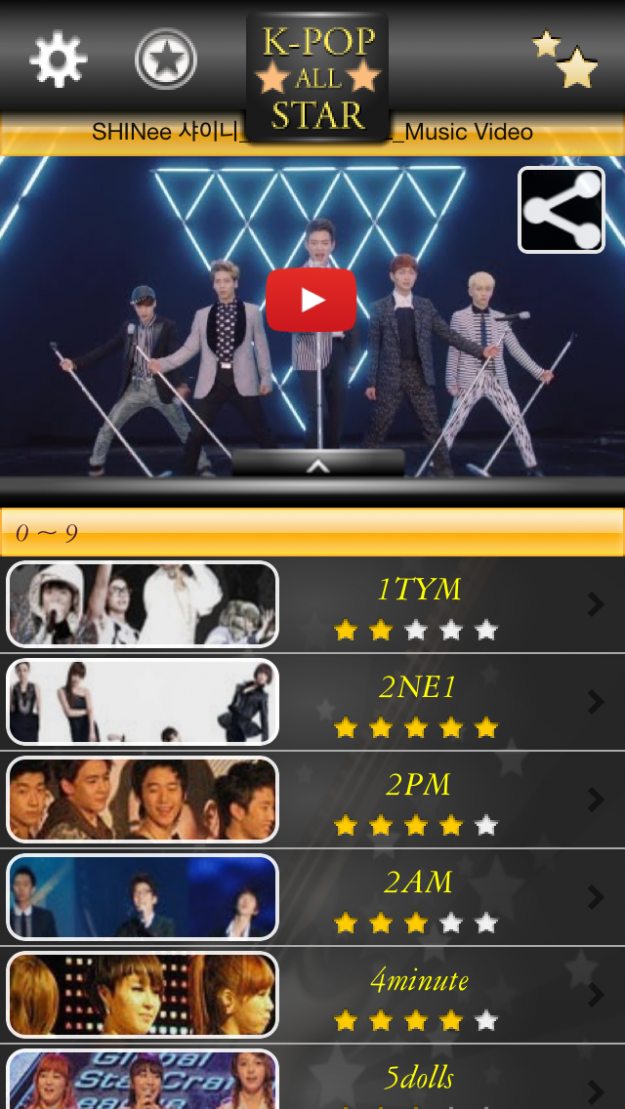This screenshot has height=1109, width=625.
Task: View the 4minute artist page
Action: pyautogui.click(x=420, y=995)
